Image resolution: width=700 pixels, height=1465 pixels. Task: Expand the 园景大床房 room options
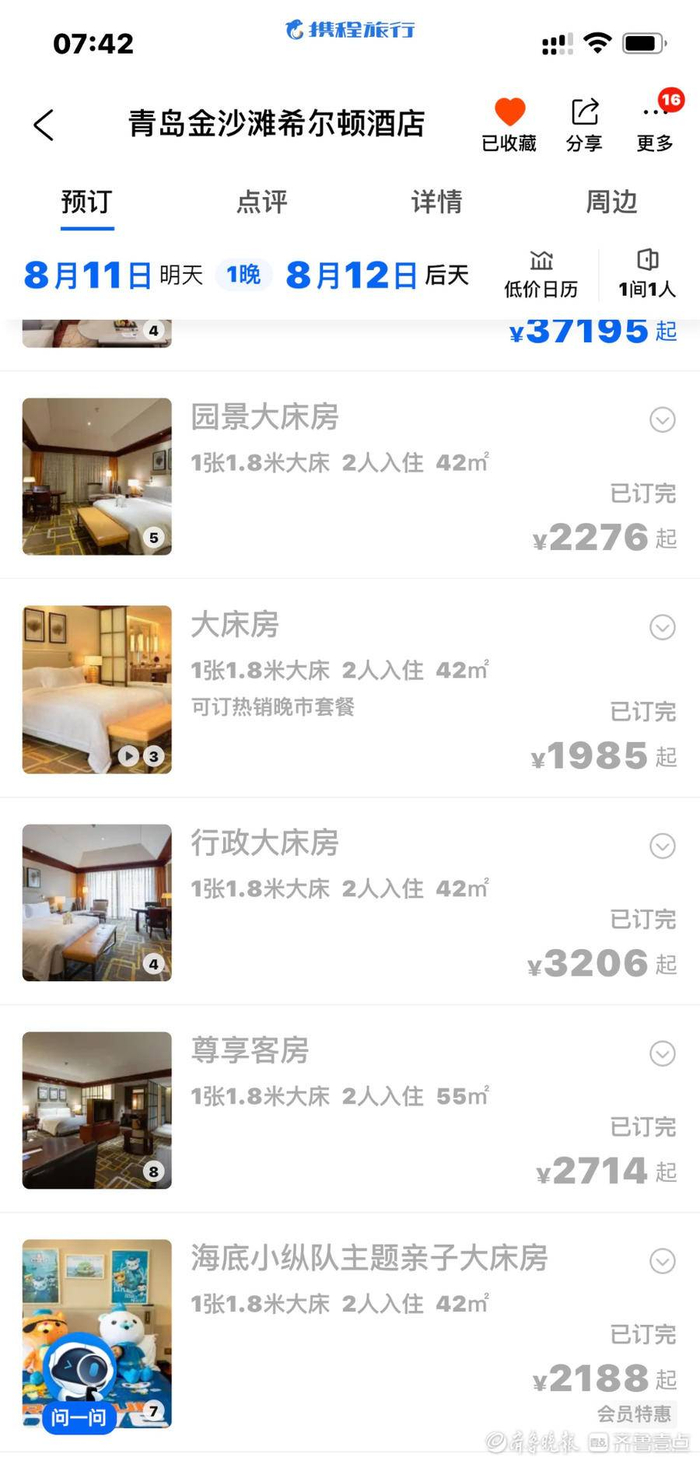click(662, 420)
